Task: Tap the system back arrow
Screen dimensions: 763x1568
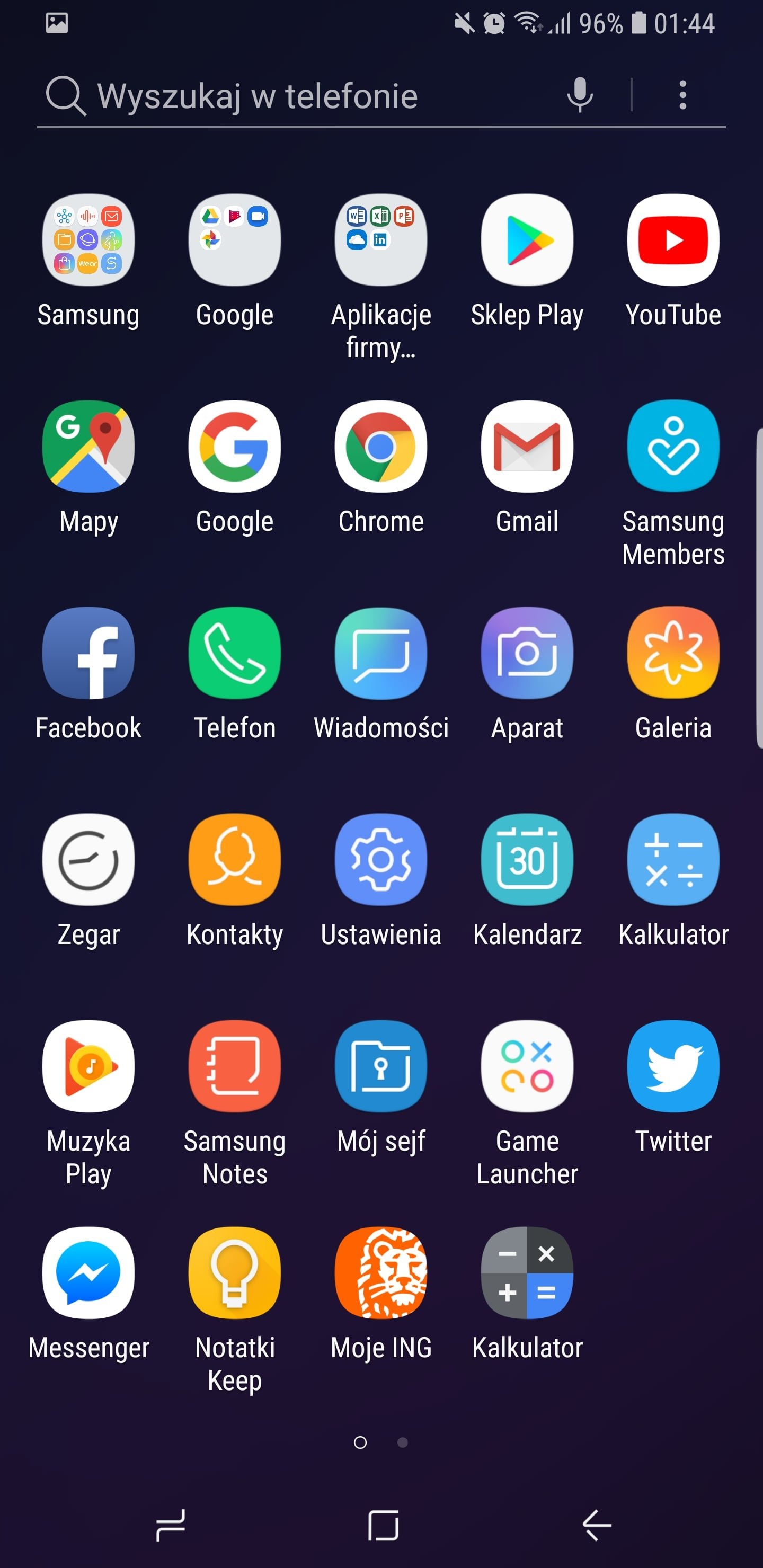Action: [x=596, y=1526]
